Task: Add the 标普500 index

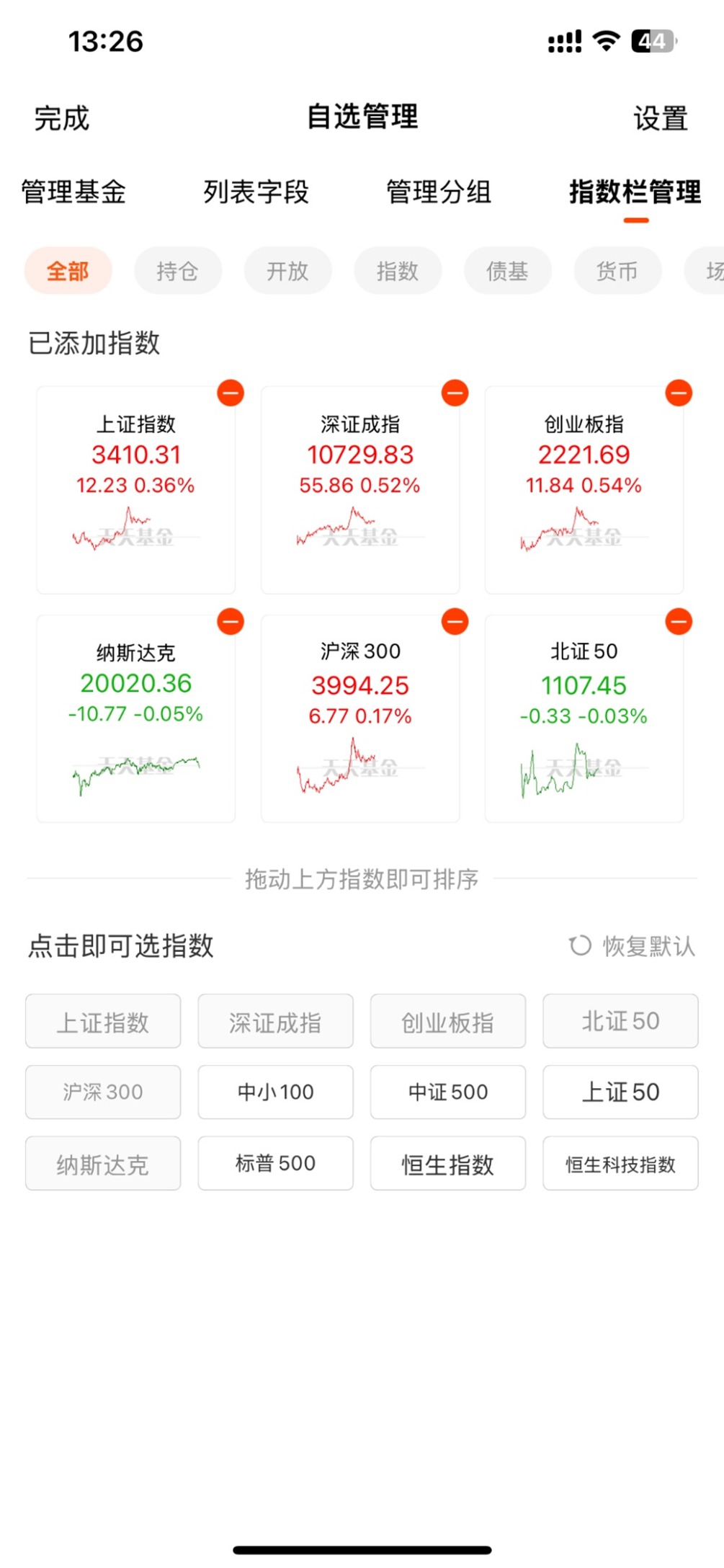Action: tap(275, 1164)
